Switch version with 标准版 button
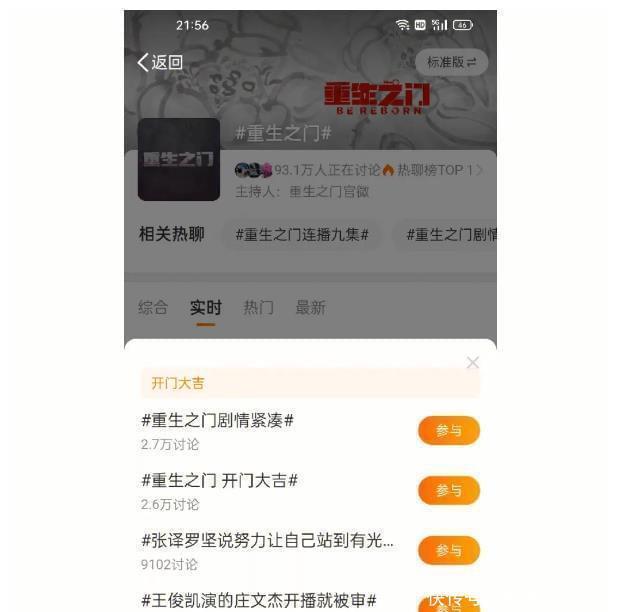The image size is (621, 612). point(451,62)
